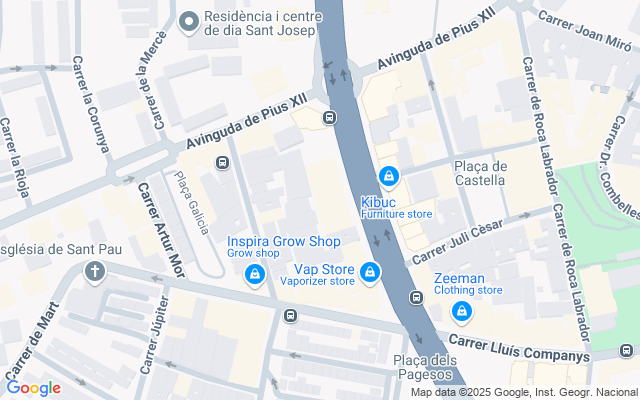640x400 pixels.
Task: Tap the bus stop near Plaça Galícia
Action: tap(222, 164)
